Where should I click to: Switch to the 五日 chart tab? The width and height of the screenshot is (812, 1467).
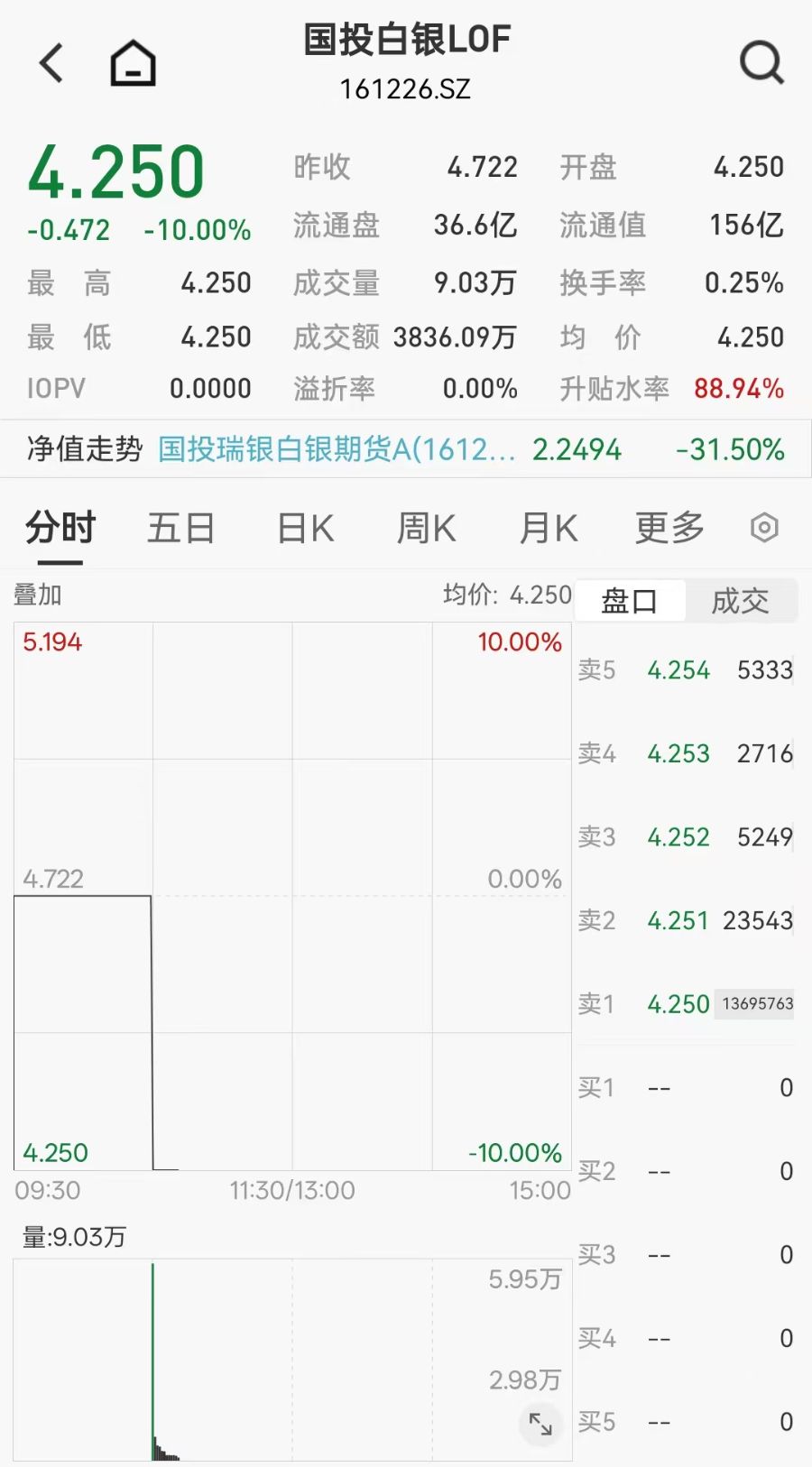[180, 528]
